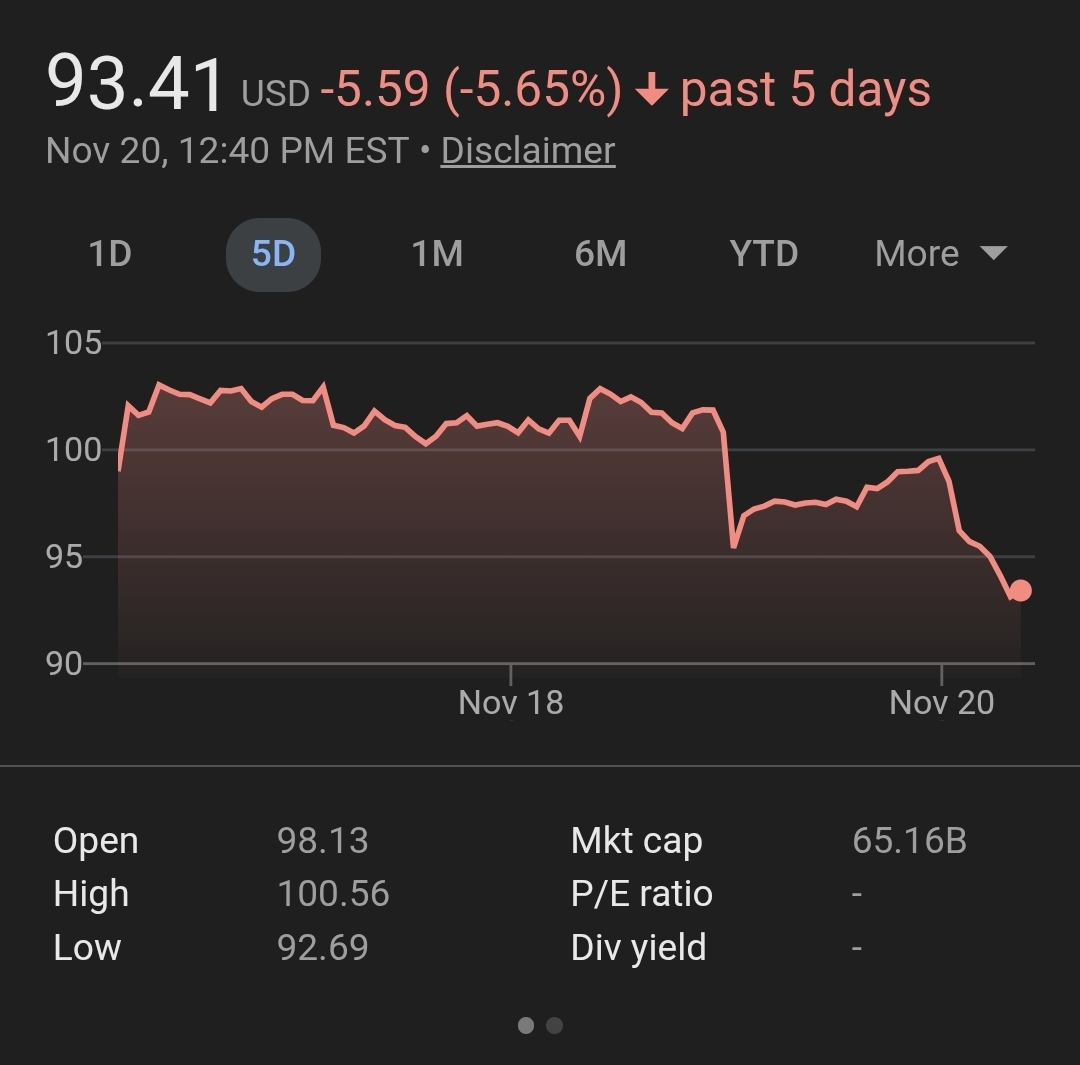This screenshot has width=1080, height=1065.
Task: Expand the More time ranges dropdown
Action: [939, 254]
